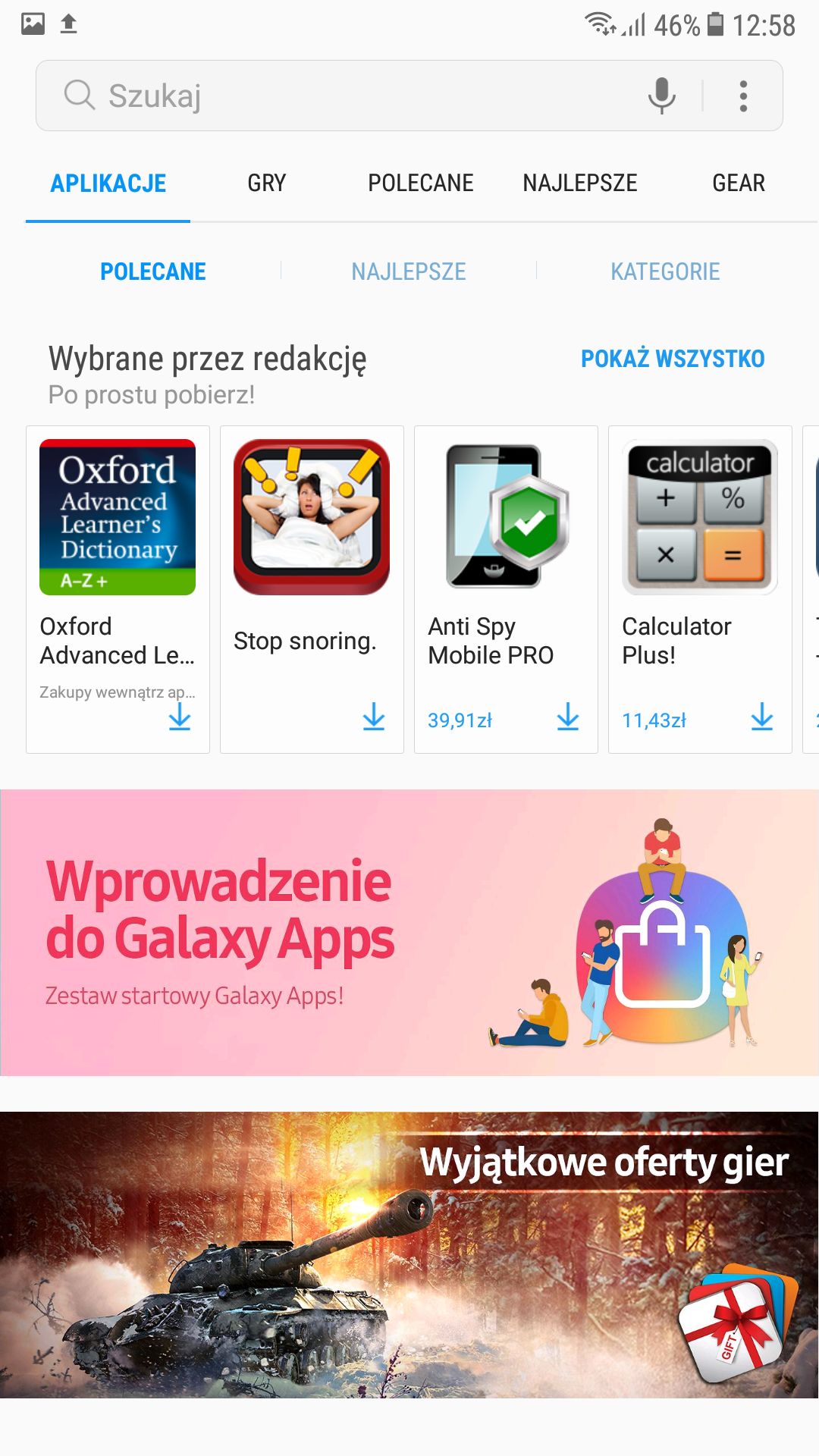Download Calculator Plus! for 11,43zł
Image resolution: width=819 pixels, height=1456 pixels.
(762, 716)
